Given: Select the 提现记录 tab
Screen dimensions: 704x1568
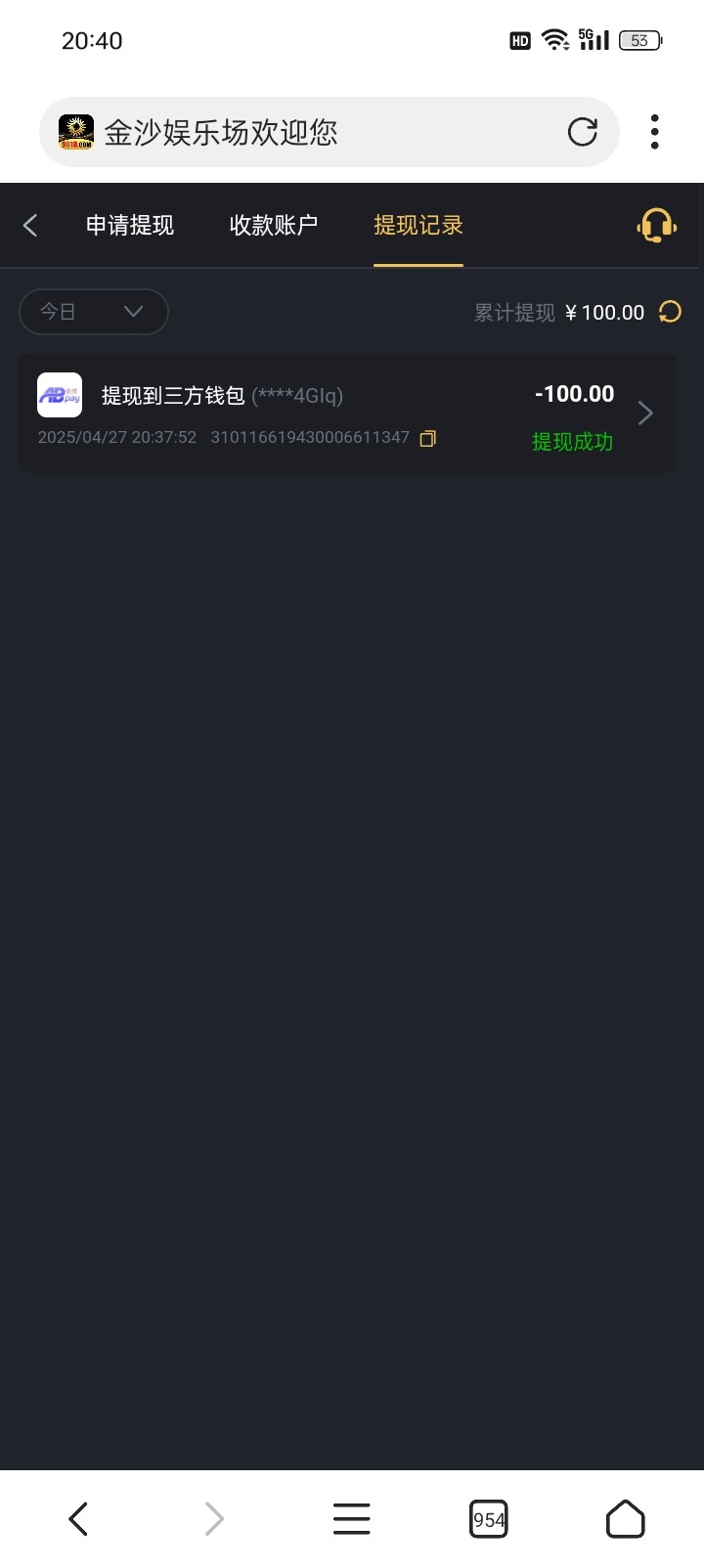Looking at the screenshot, I should tap(418, 226).
